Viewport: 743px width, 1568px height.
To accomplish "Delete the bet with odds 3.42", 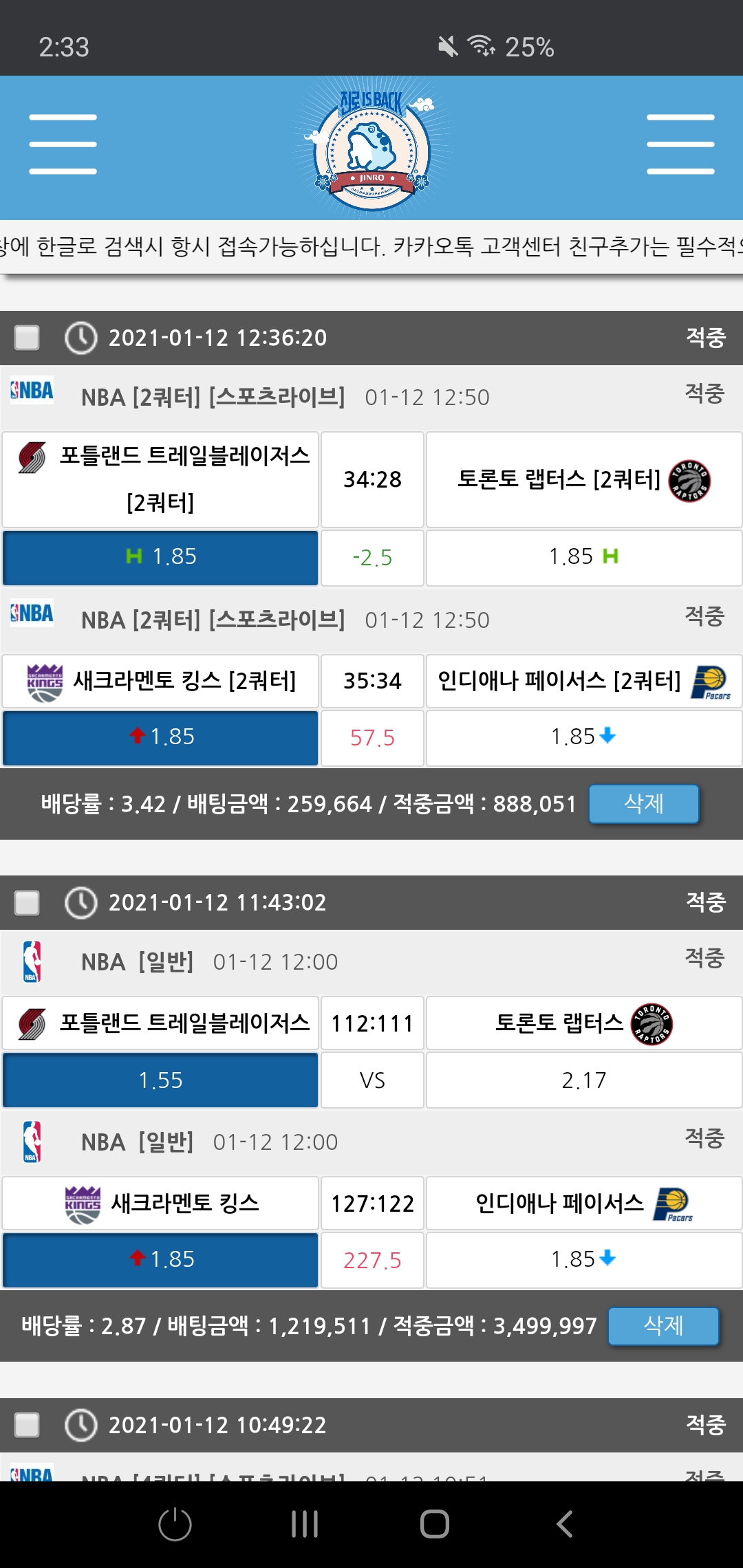I will 643,803.
